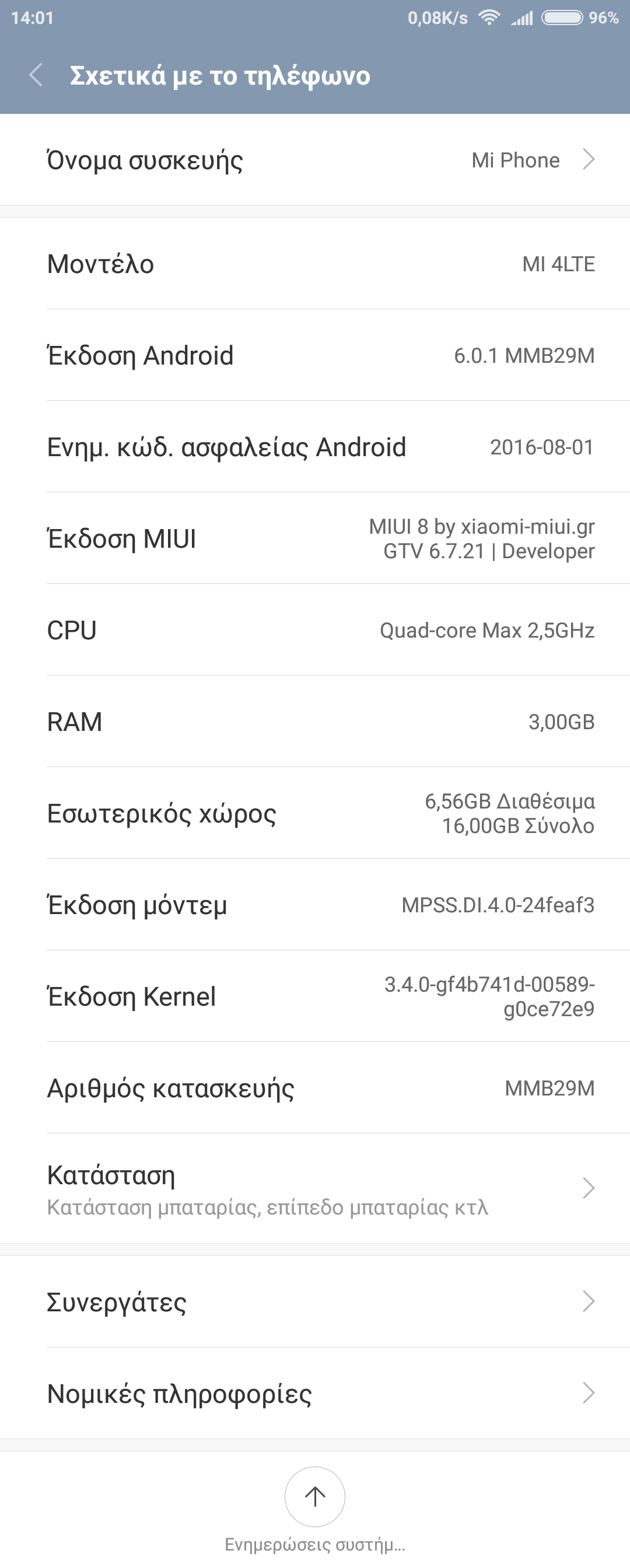Viewport: 630px width, 1568px height.
Task: Open Όνομα συσκευής setting
Action: coord(314,160)
